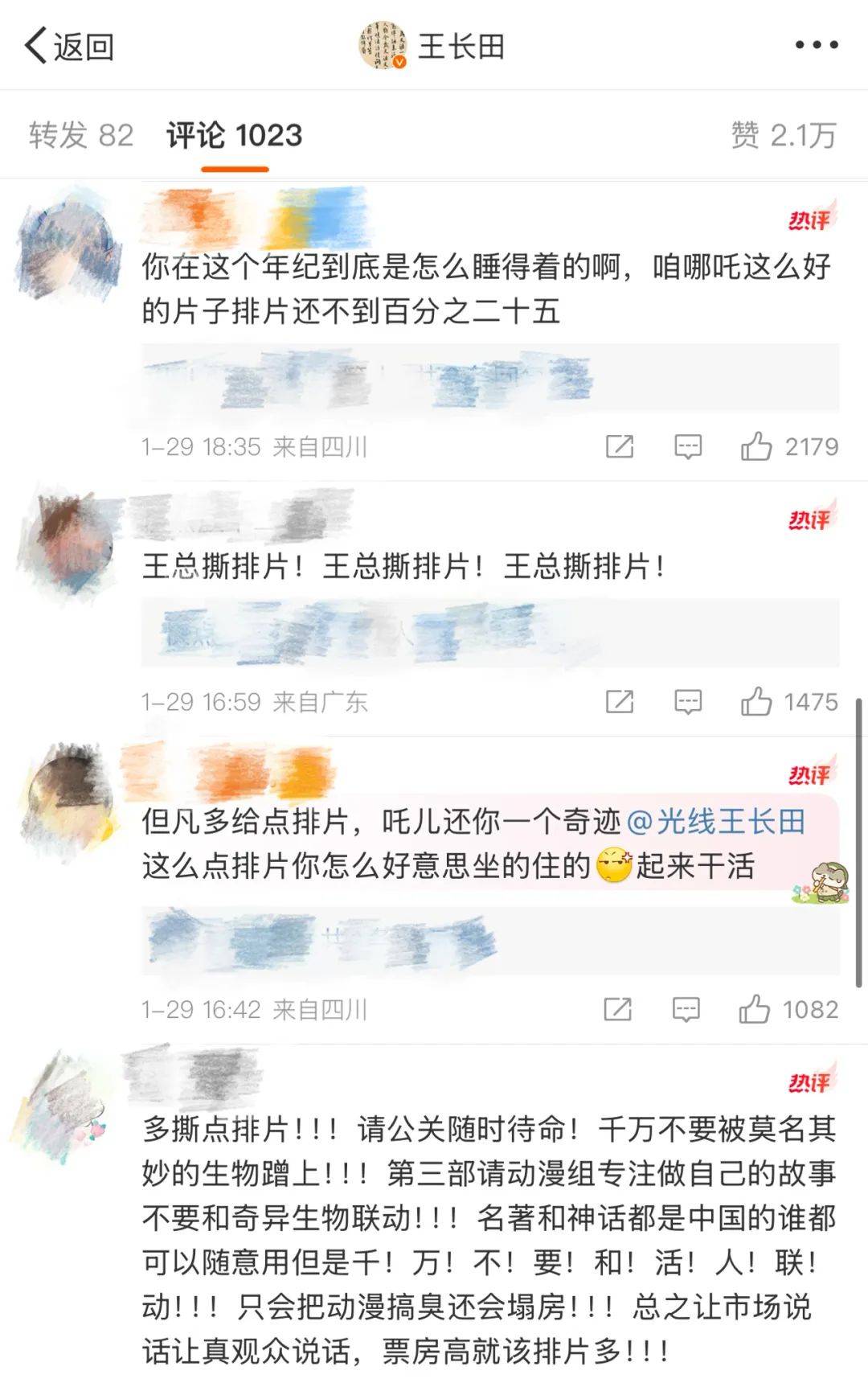The image size is (868, 1383).
Task: Reply to the 1-29 18:35 comment
Action: [688, 446]
